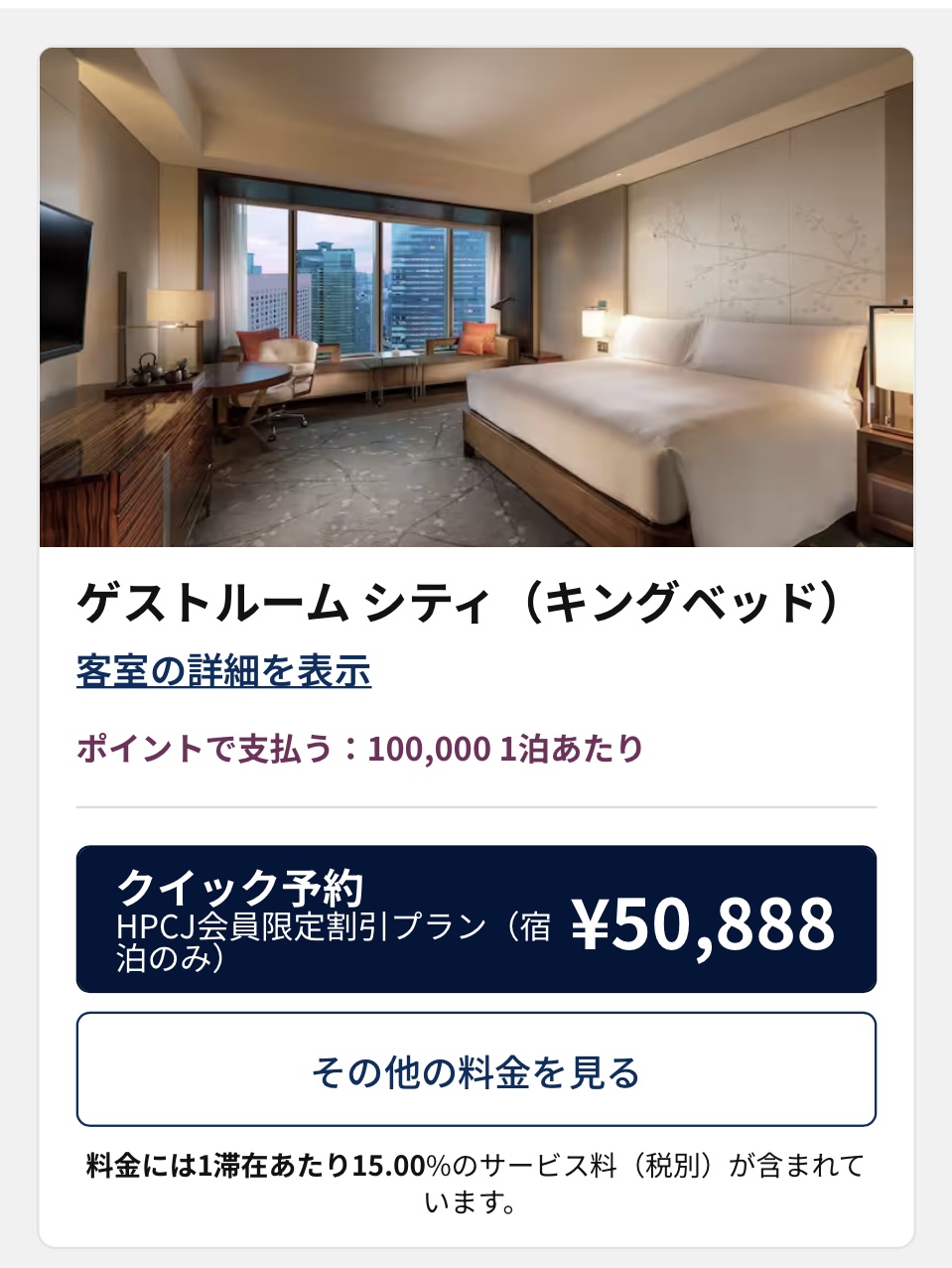Tap クイック予約 button for ¥50,888
Screen dimensions: 952x1268
(476, 918)
